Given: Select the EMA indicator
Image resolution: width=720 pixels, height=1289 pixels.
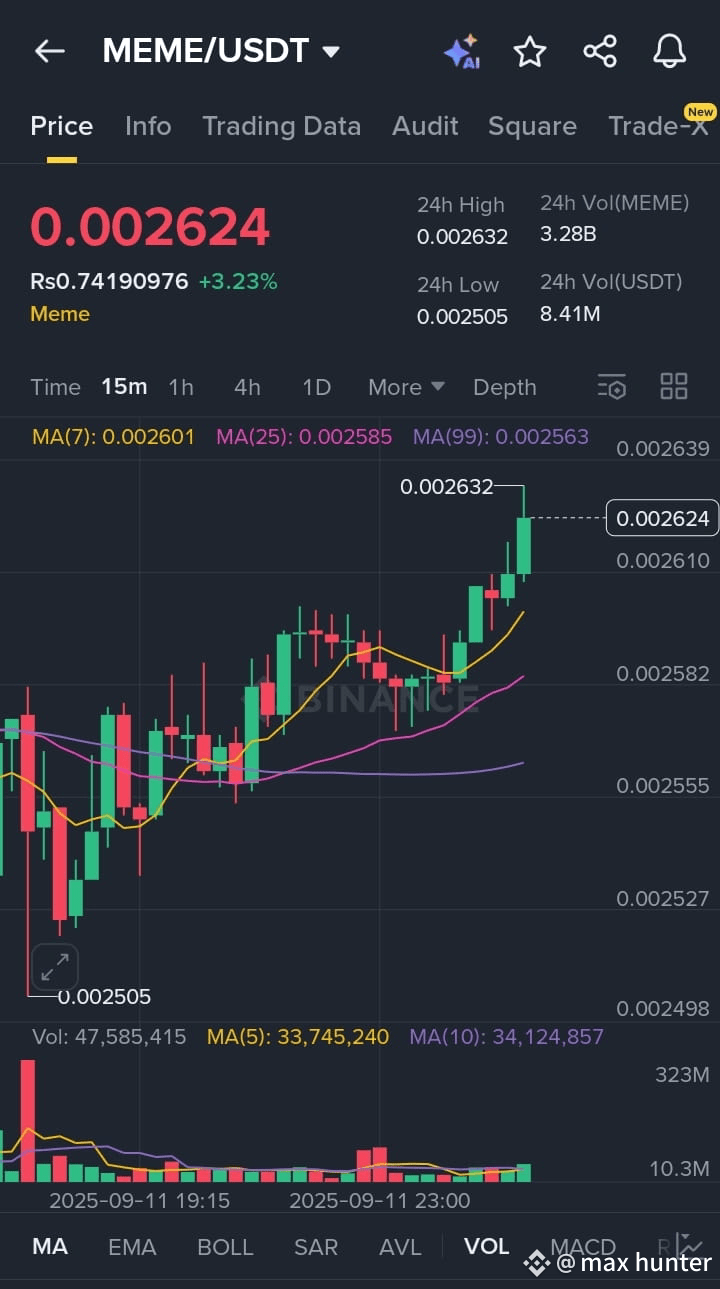Looking at the screenshot, I should click(x=132, y=1247).
